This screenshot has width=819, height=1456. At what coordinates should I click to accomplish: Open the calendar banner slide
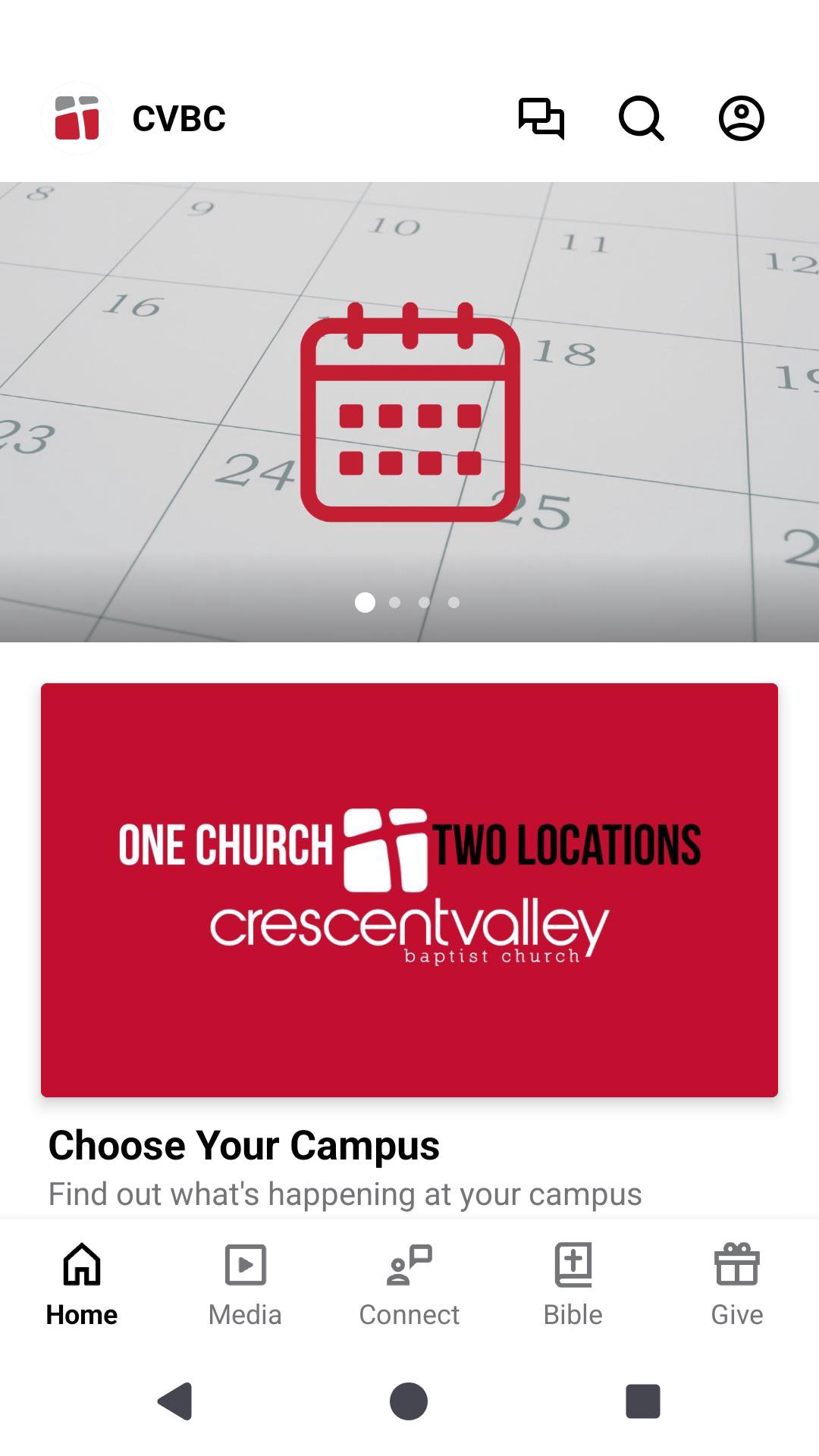409,412
